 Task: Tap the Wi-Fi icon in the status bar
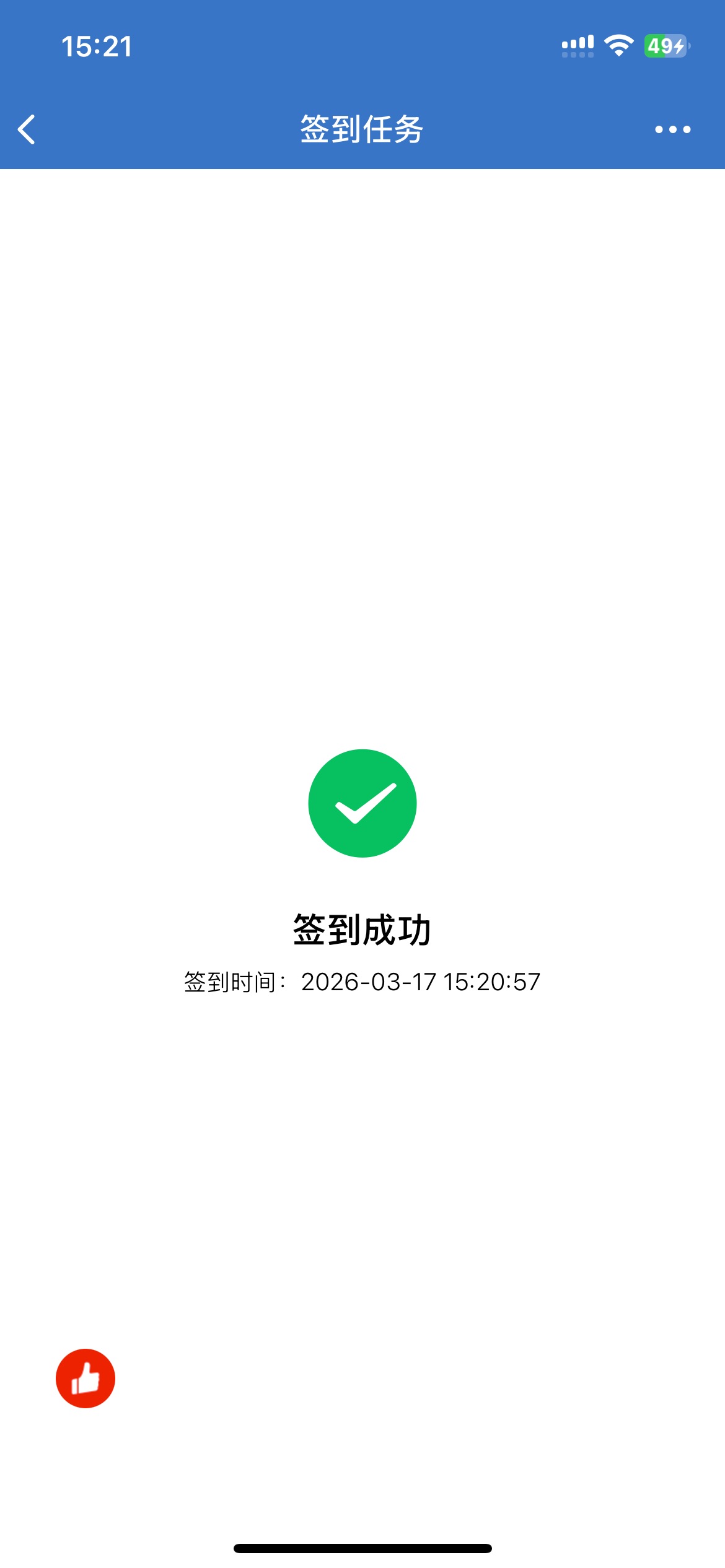pos(617,45)
